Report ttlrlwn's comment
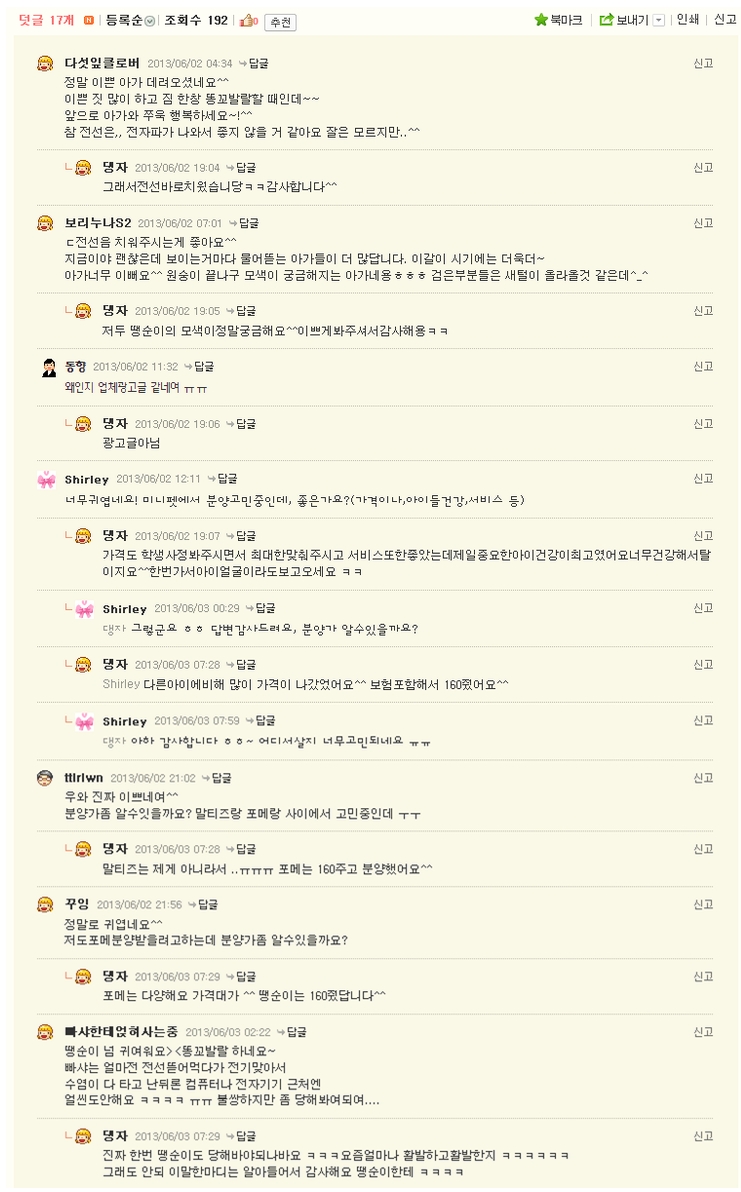The image size is (741, 1192). click(x=703, y=777)
